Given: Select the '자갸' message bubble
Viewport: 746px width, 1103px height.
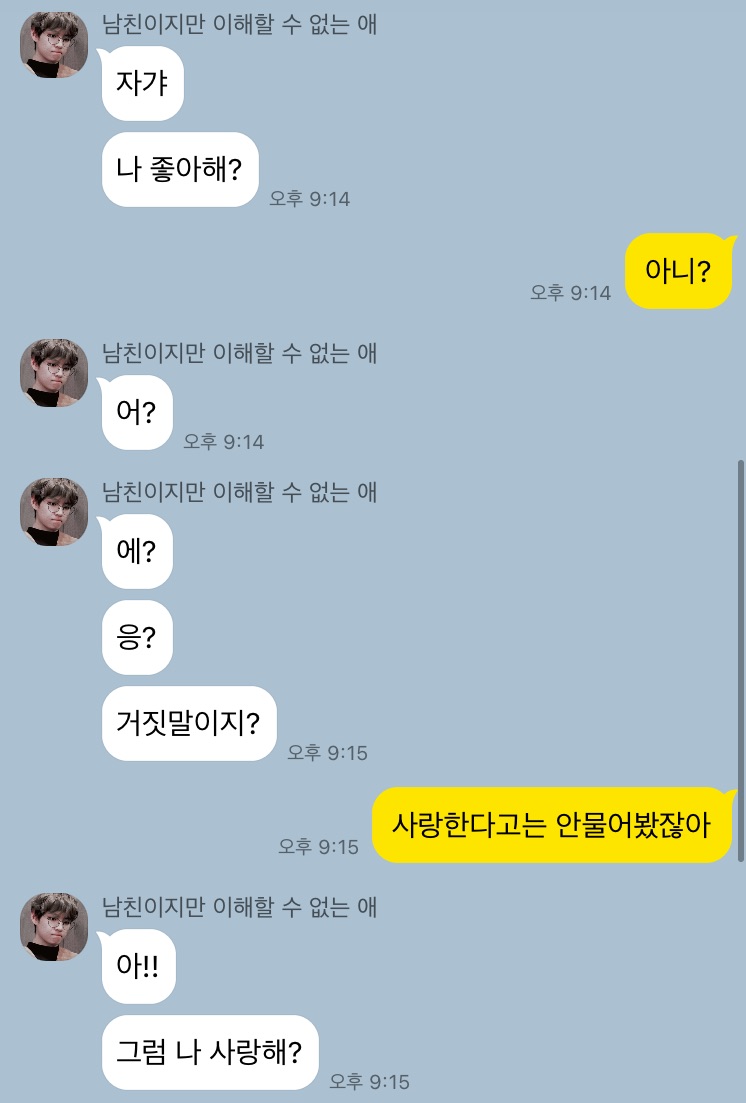Looking at the screenshot, I should coord(142,83).
